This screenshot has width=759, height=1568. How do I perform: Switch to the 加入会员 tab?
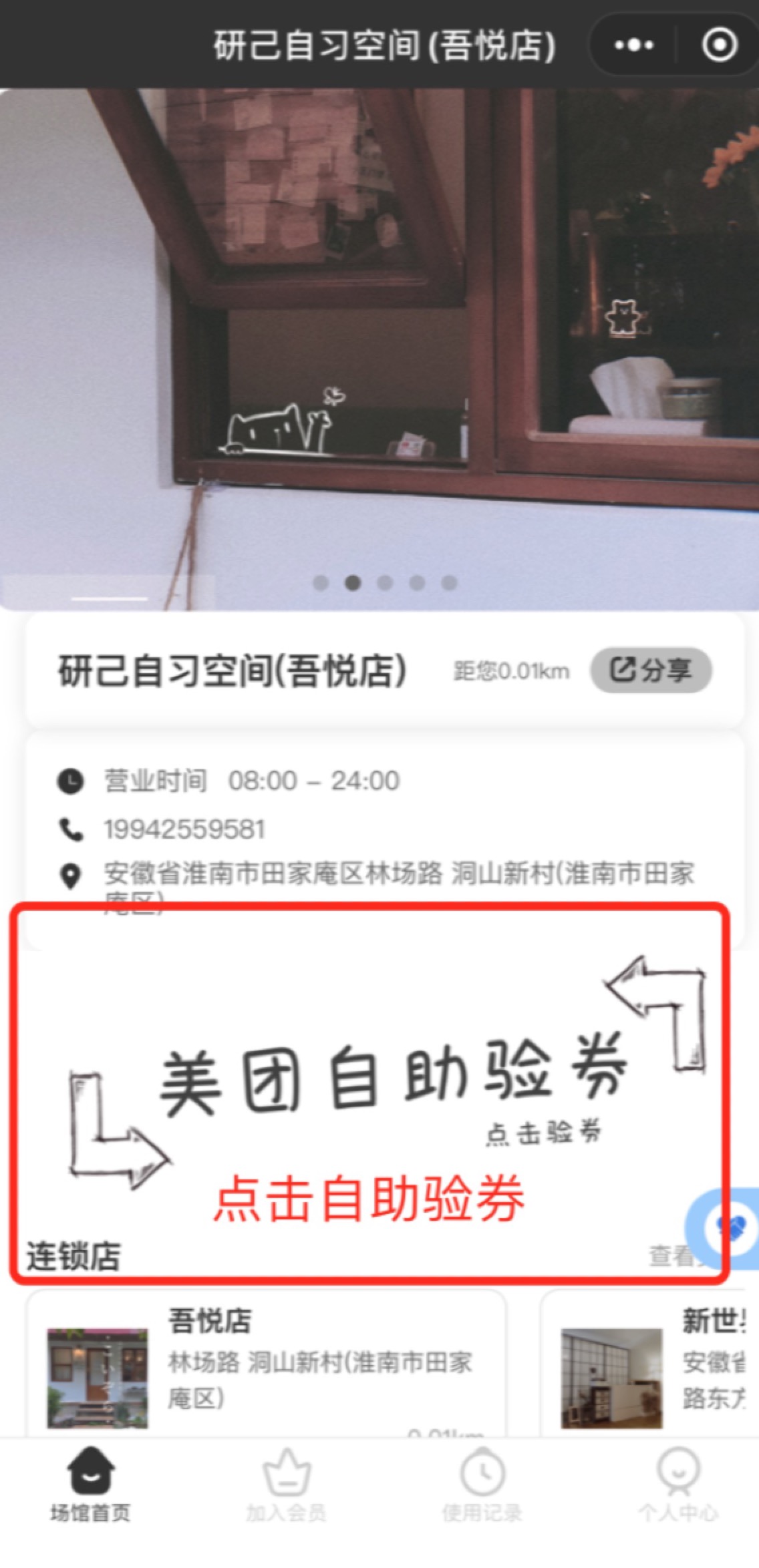coord(286,1484)
